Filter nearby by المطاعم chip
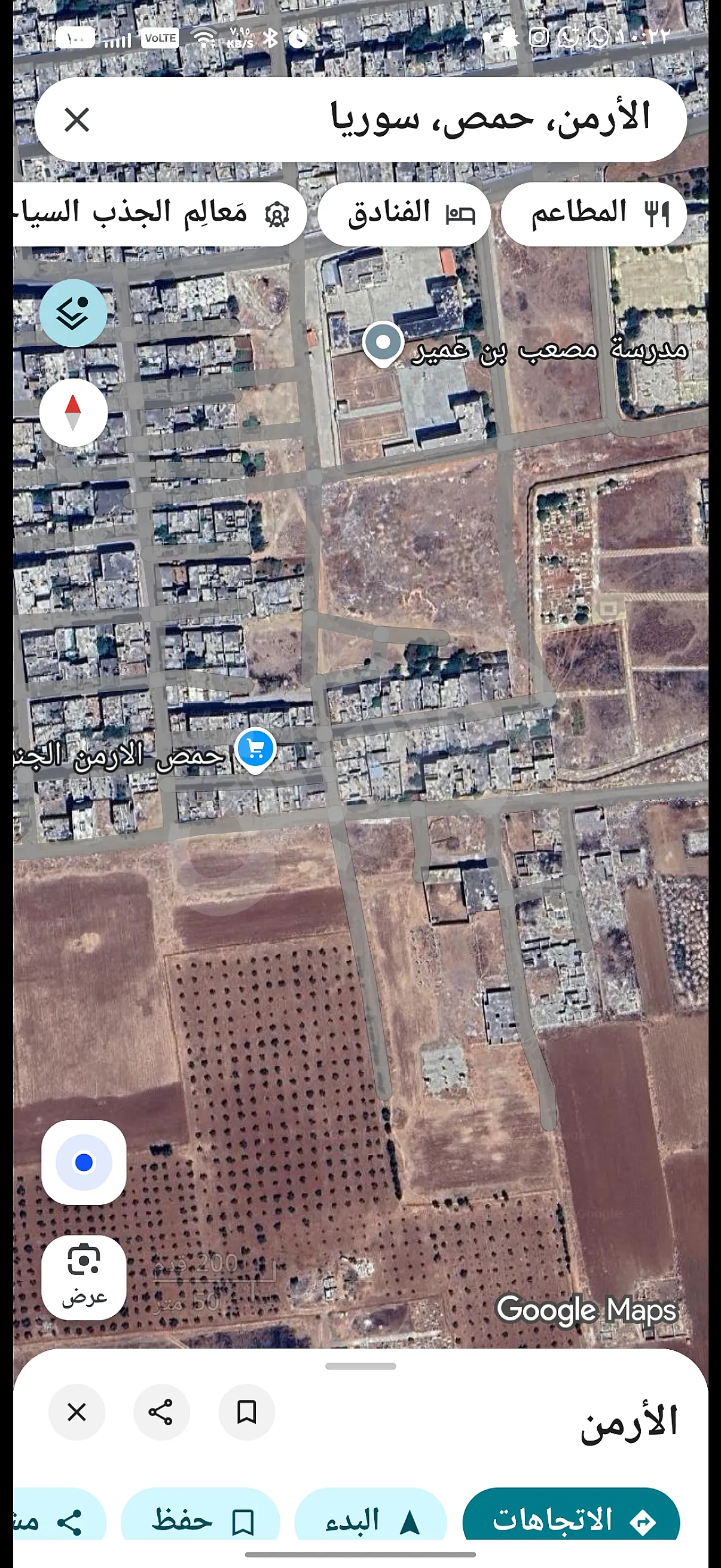 coord(594,213)
